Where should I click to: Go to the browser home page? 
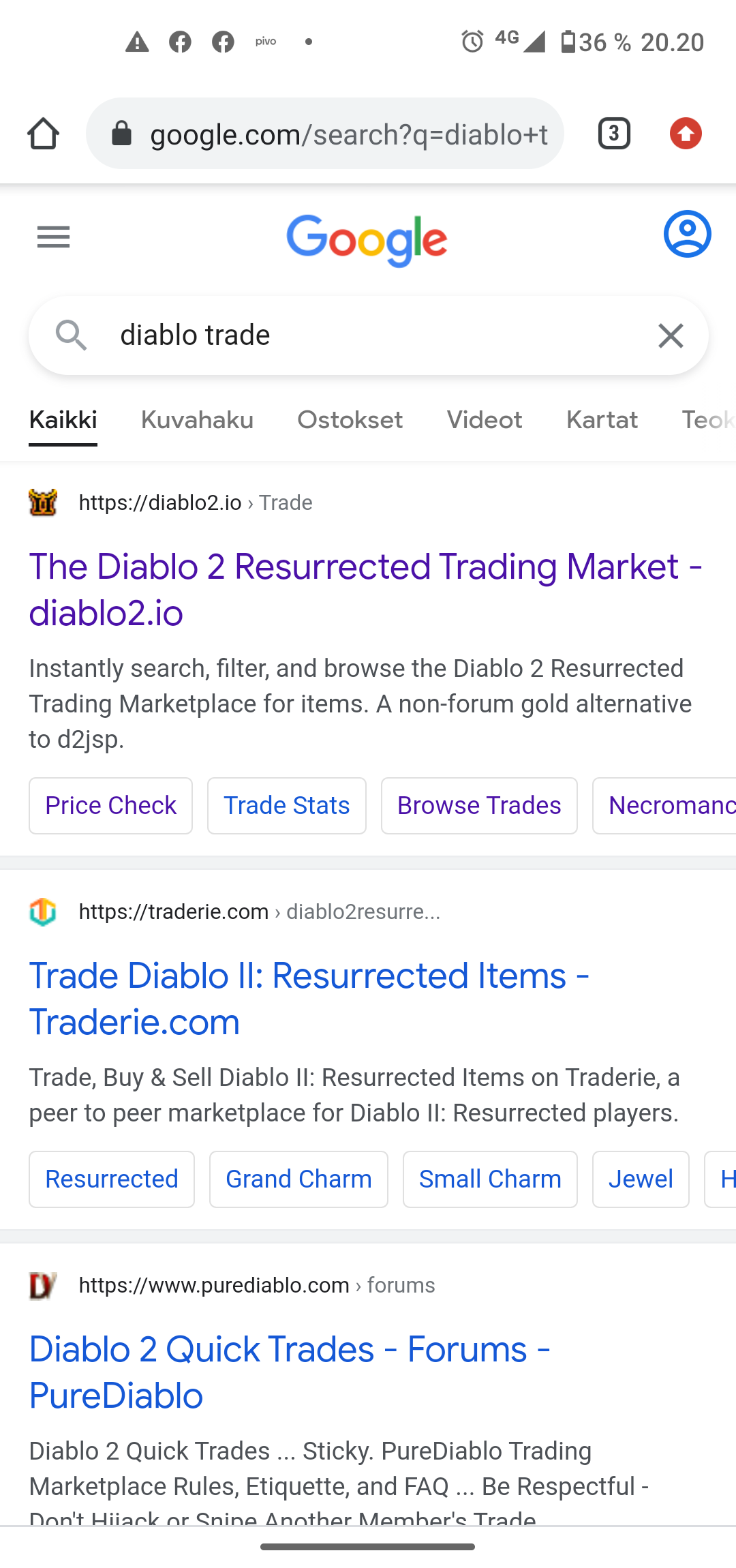[x=43, y=134]
